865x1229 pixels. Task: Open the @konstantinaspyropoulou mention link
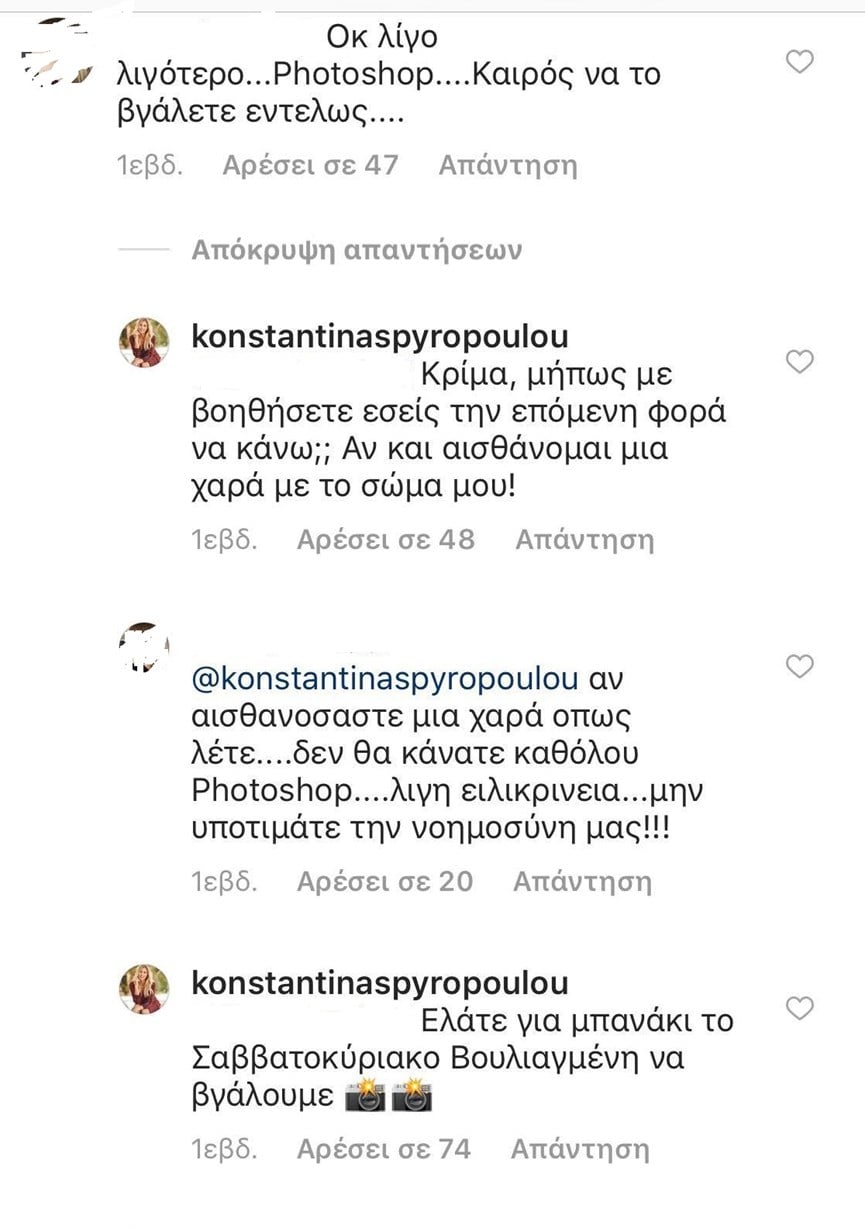pos(384,679)
